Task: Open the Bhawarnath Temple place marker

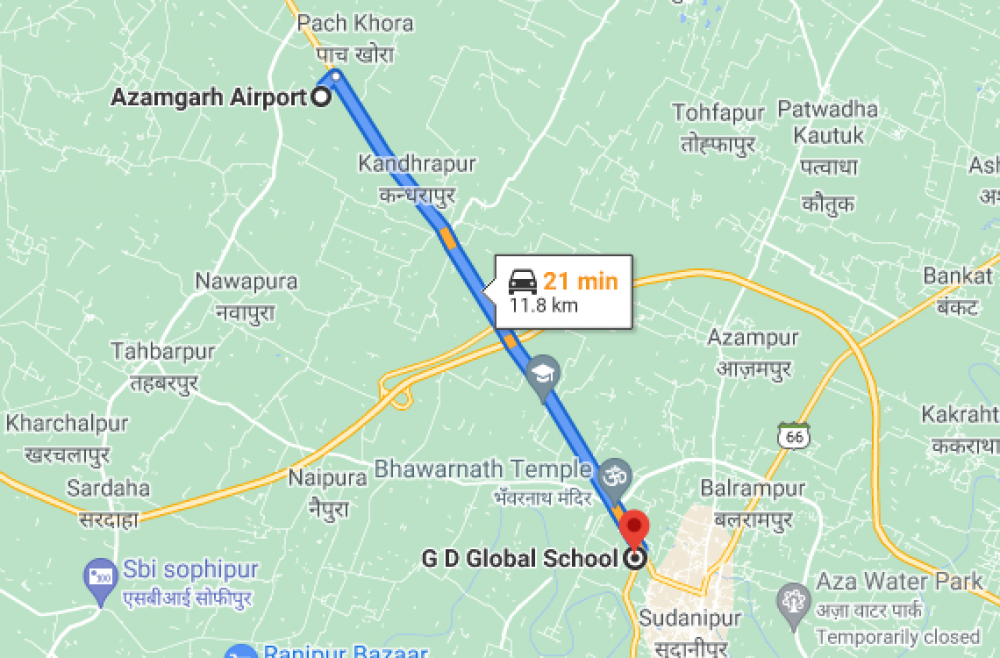Action: point(612,468)
